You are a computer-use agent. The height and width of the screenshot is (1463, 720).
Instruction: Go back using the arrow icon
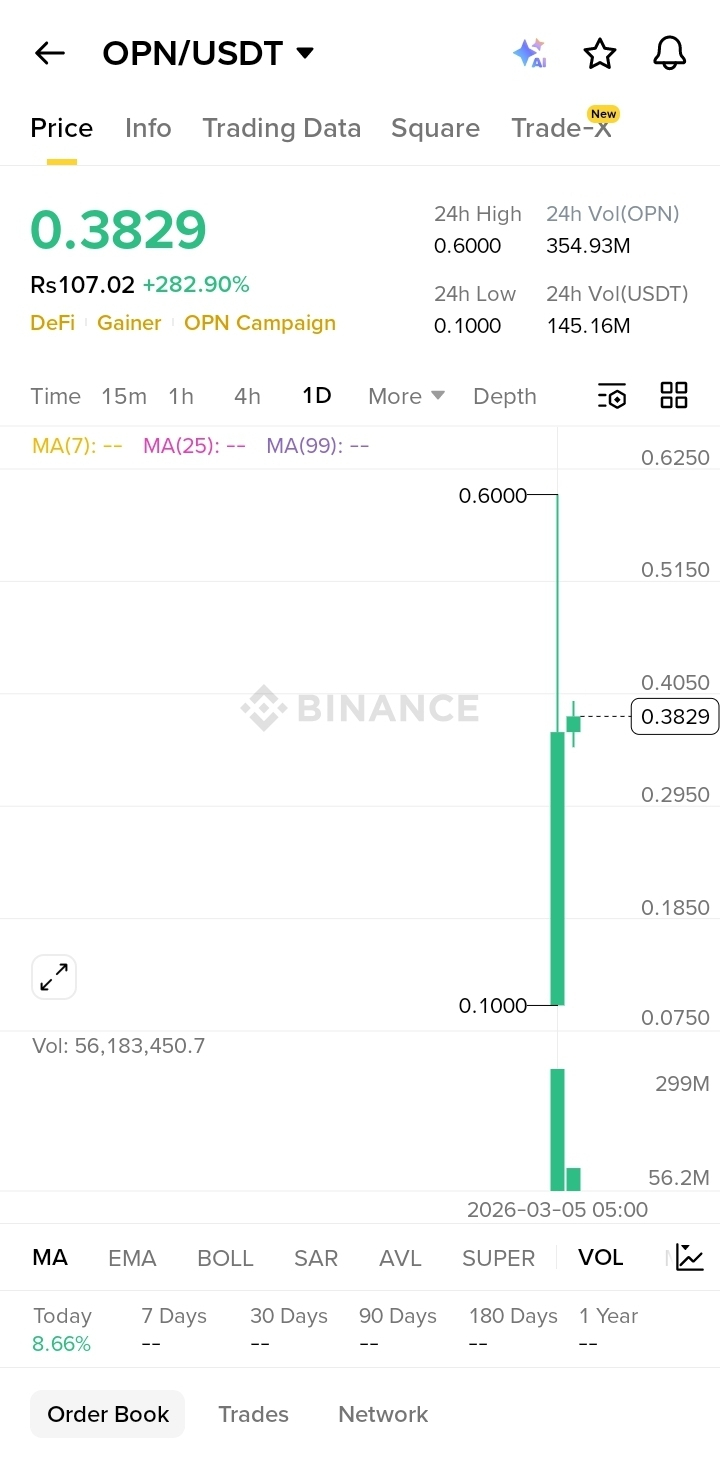tap(50, 53)
